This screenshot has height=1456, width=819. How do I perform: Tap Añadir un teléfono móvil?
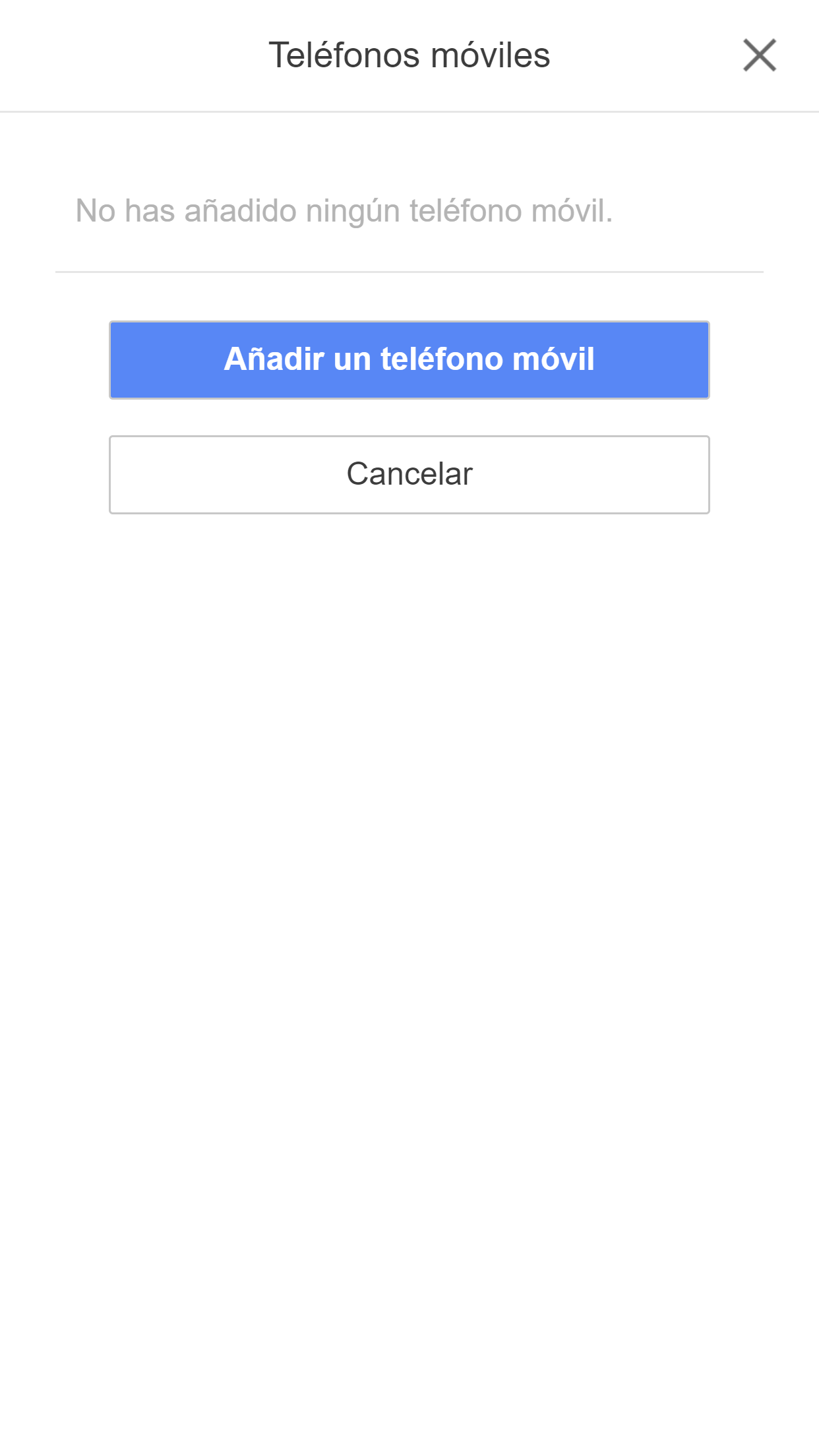pos(409,360)
